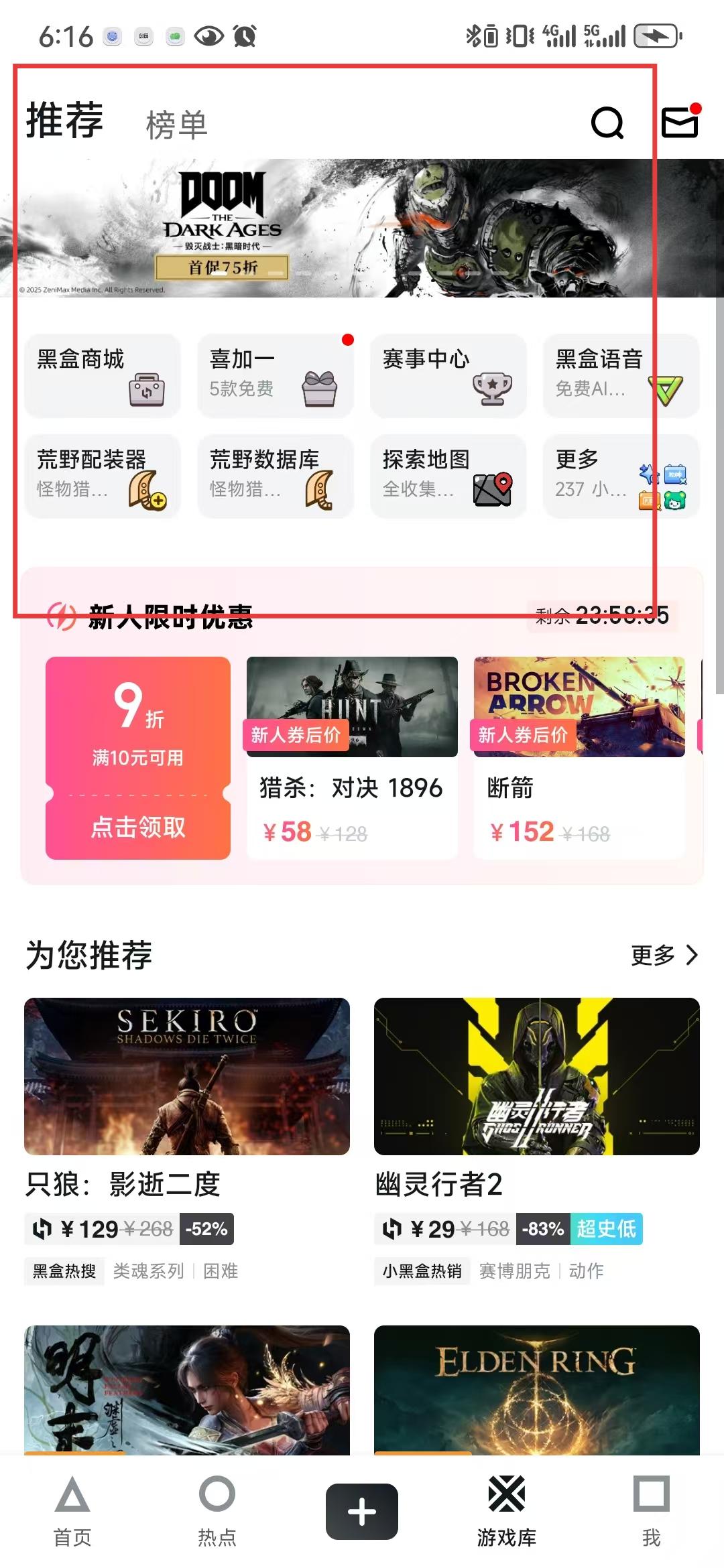Open 黑盒商城 shortcut
Viewport: 724px width, 1568px height.
tap(102, 375)
